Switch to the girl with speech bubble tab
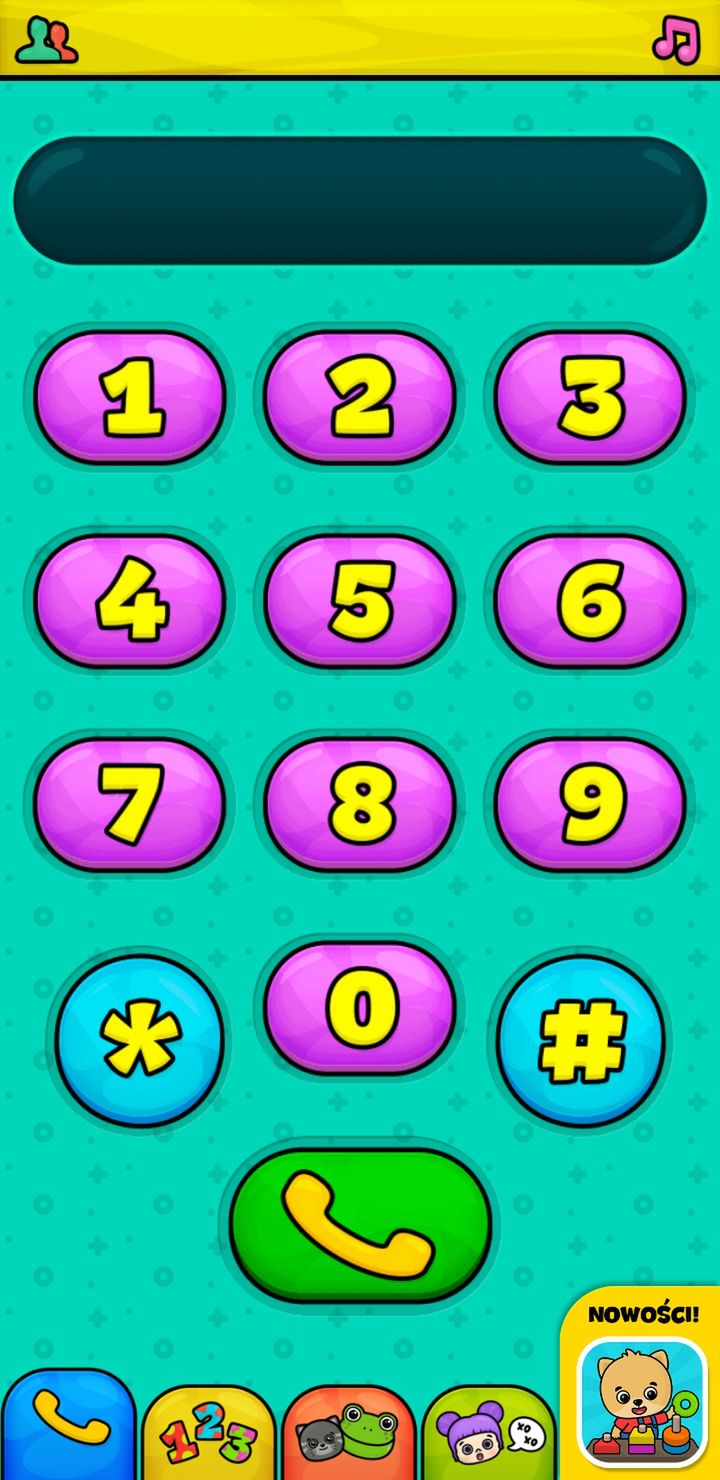720x1480 pixels. click(488, 1433)
